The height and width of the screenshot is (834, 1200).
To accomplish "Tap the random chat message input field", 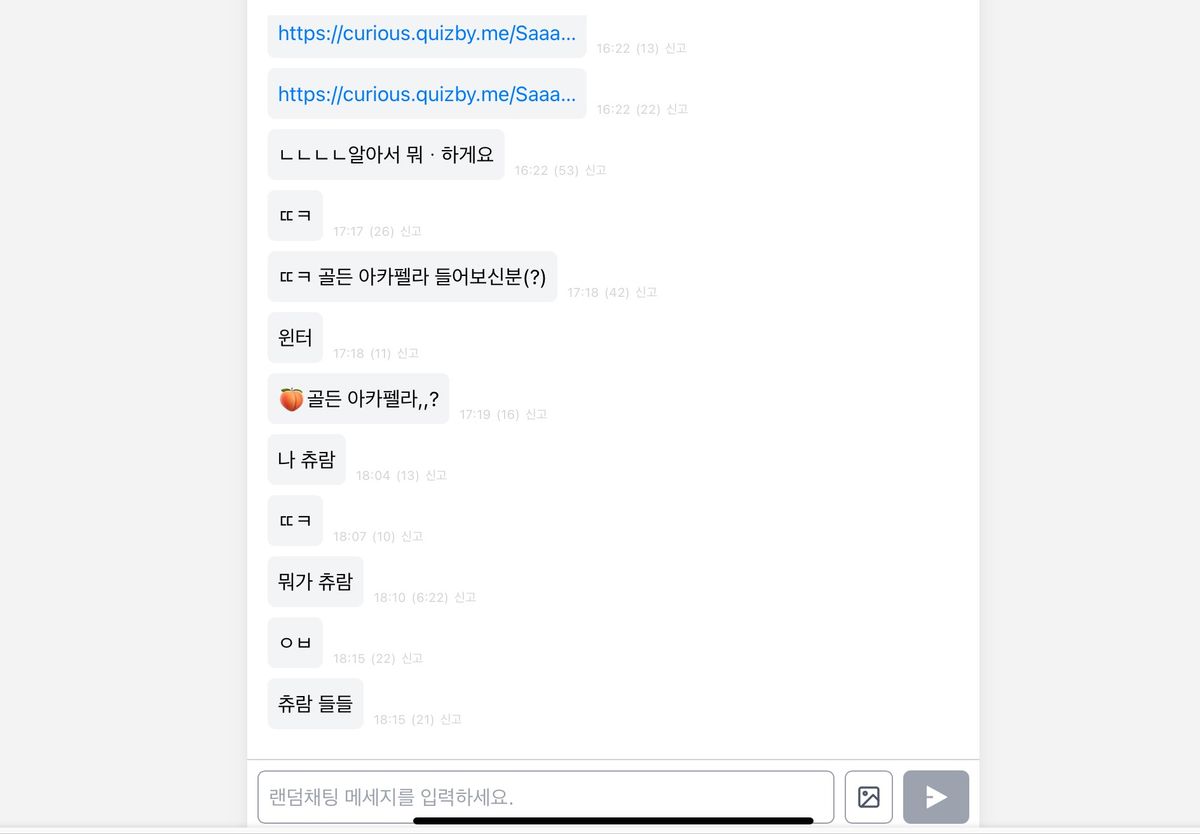I will (x=545, y=797).
